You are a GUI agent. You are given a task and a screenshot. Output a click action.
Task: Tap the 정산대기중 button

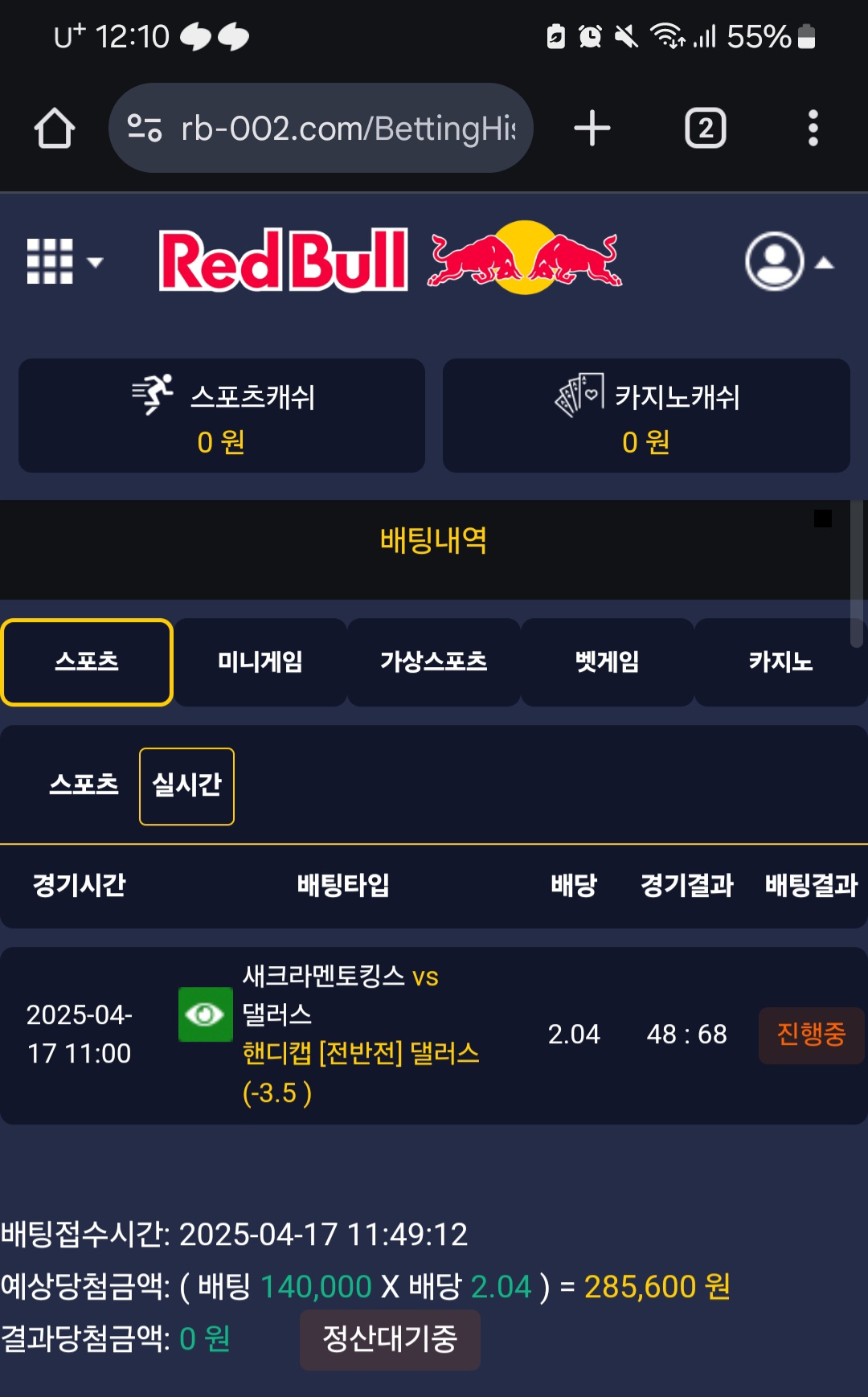click(x=390, y=1339)
